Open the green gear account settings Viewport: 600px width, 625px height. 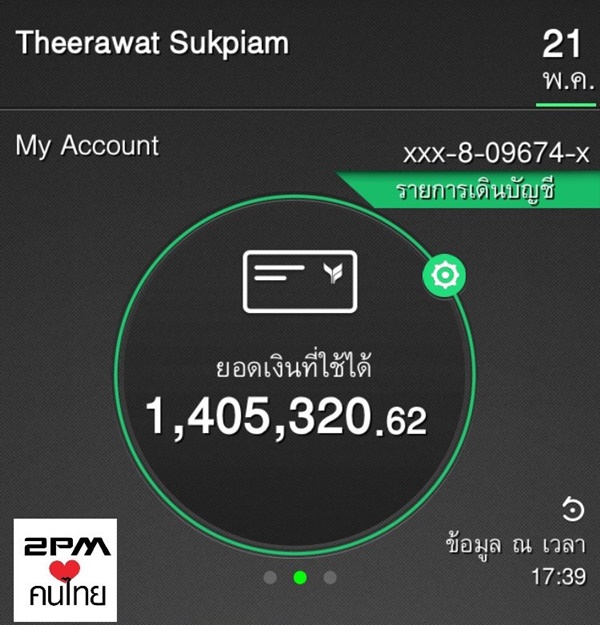click(x=442, y=277)
